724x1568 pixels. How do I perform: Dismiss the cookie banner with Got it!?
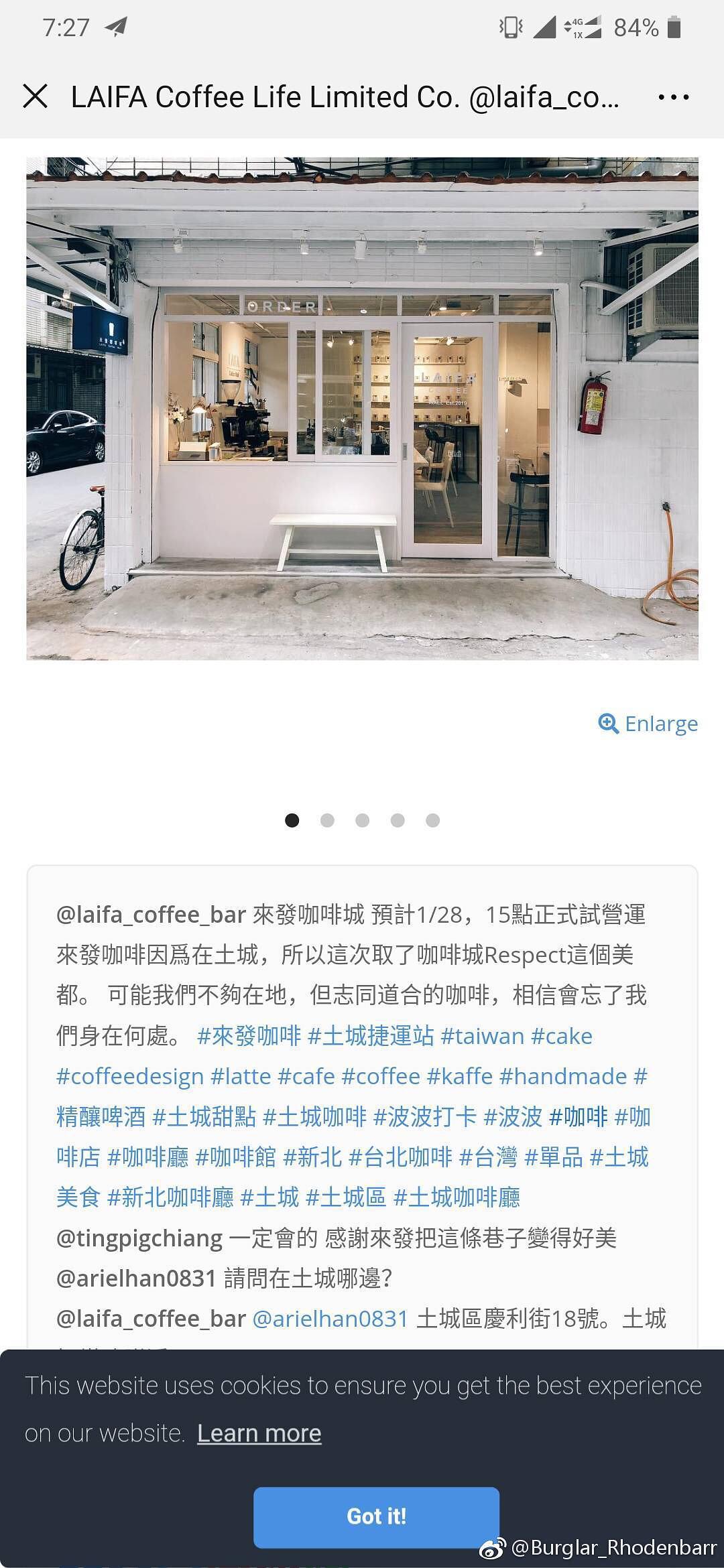(376, 1516)
